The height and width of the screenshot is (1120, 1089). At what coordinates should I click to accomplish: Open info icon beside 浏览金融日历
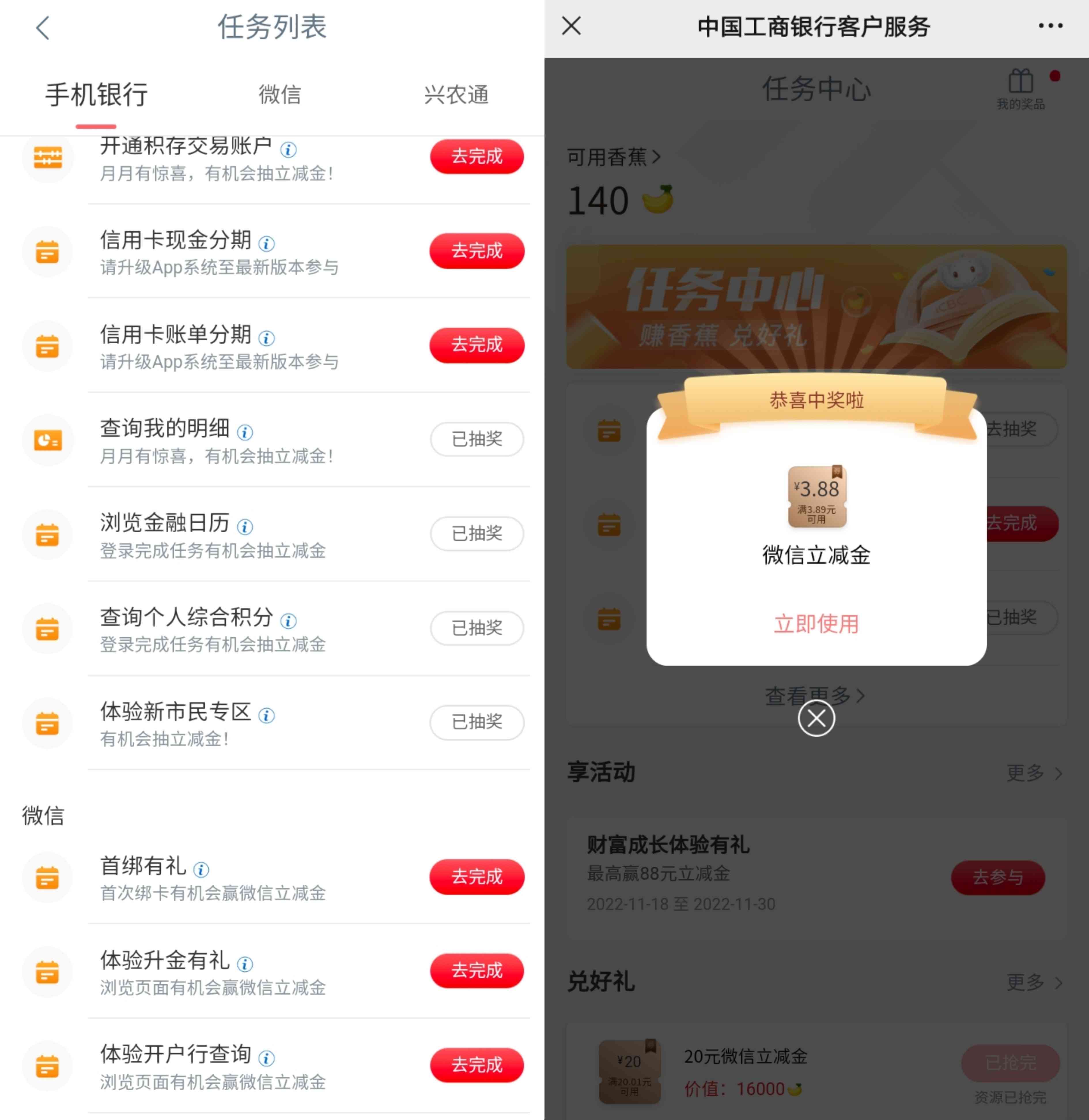pyautogui.click(x=245, y=527)
